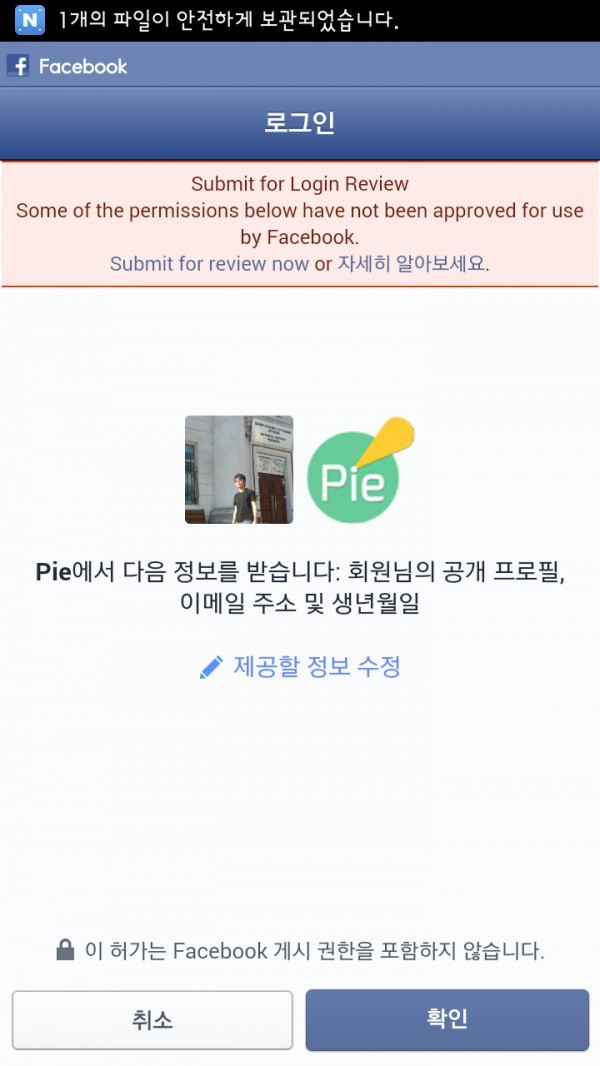600x1066 pixels.
Task: Cancel the login with 취소
Action: 152,1019
